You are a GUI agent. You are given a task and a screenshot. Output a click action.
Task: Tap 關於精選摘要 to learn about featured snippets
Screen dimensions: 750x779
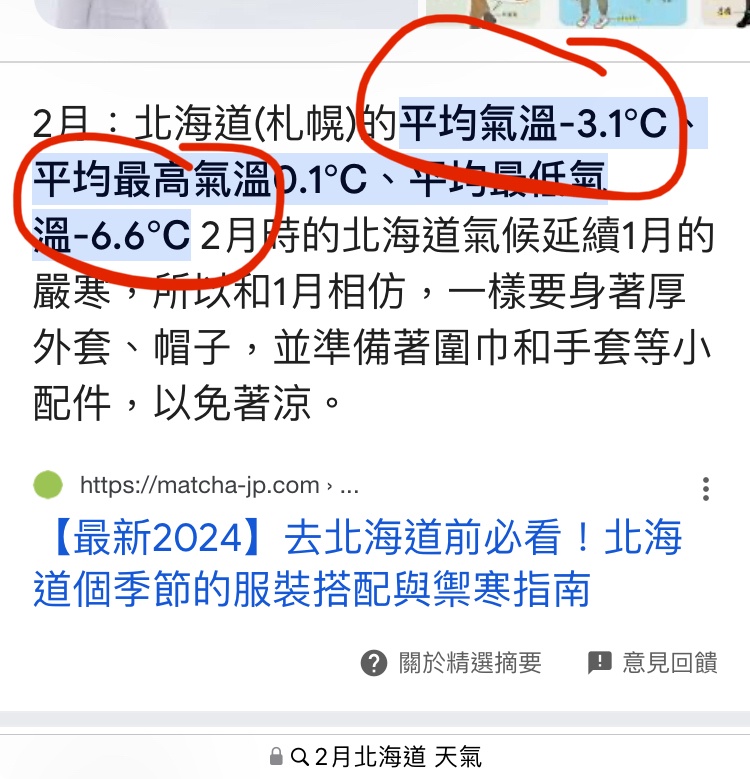click(452, 662)
